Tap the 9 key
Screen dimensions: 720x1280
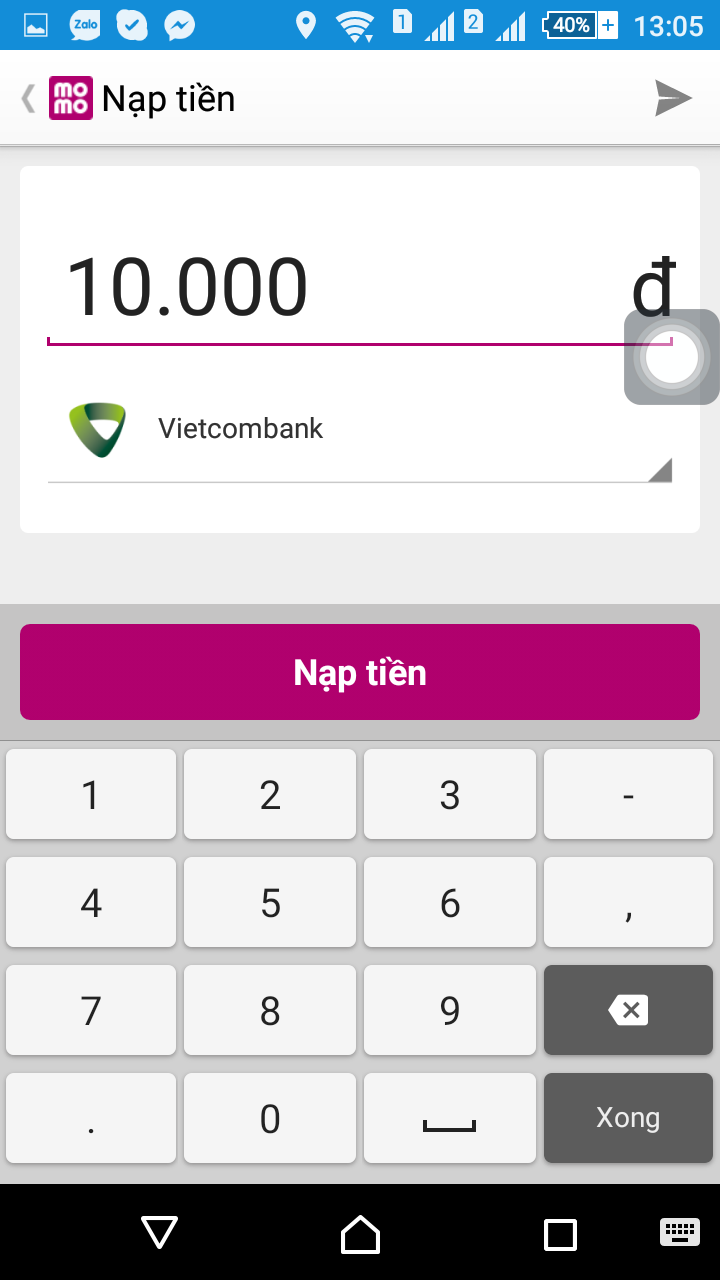(450, 1011)
